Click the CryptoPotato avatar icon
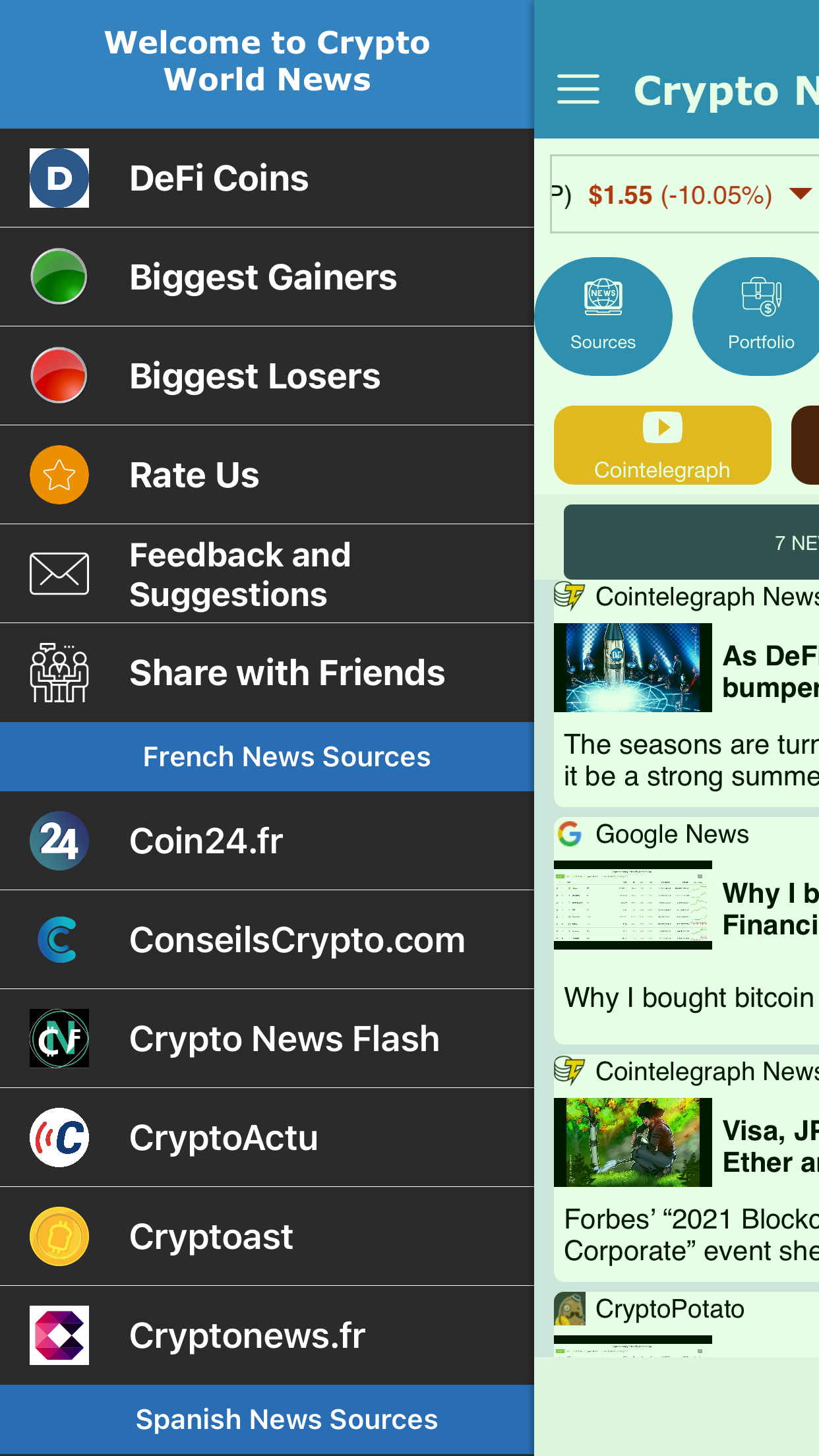The image size is (819, 1456). tap(571, 1308)
